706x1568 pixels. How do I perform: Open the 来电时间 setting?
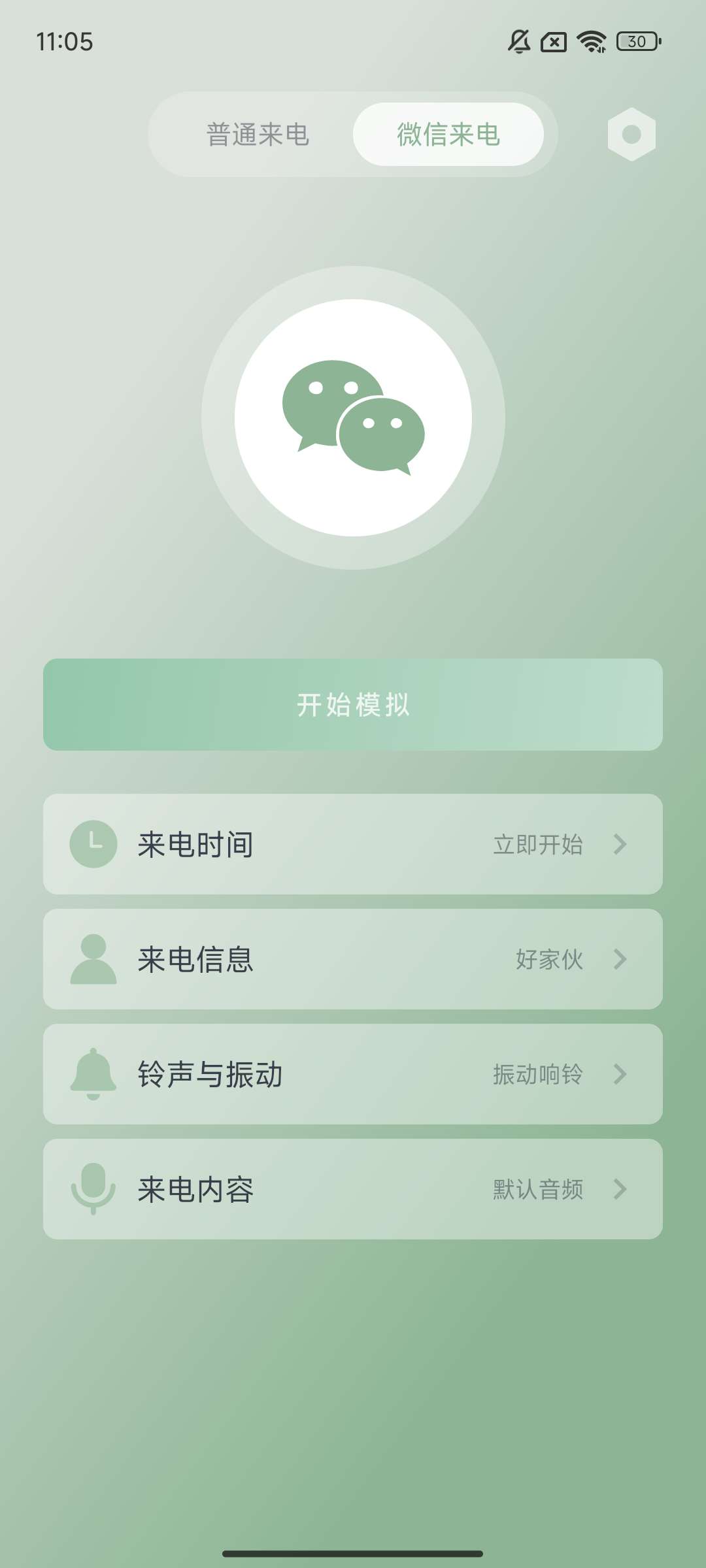[353, 844]
